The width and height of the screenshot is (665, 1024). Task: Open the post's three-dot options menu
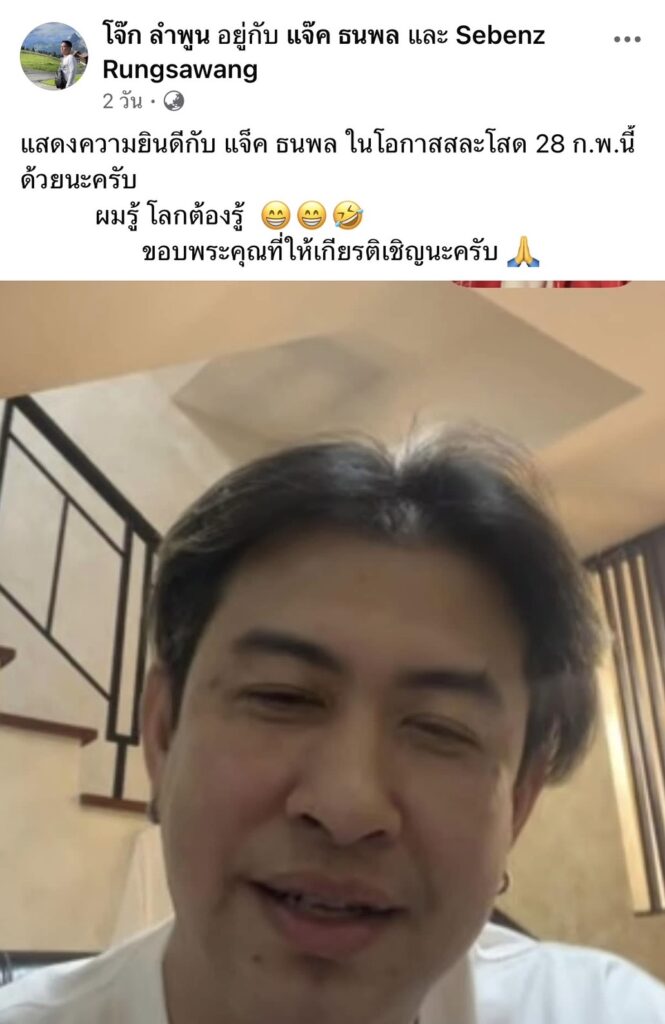tap(627, 40)
